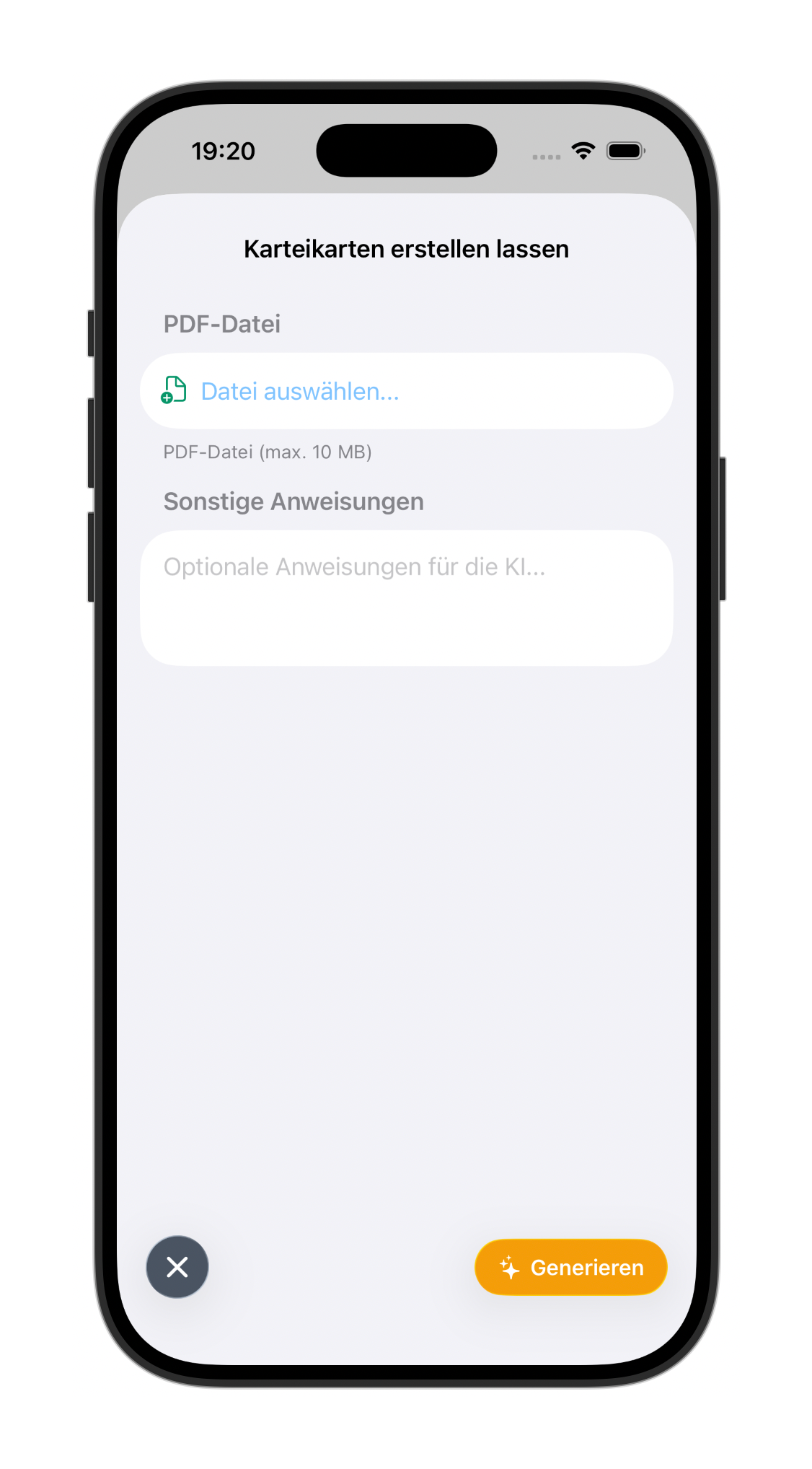Focus the optional AI instructions field

(406, 597)
